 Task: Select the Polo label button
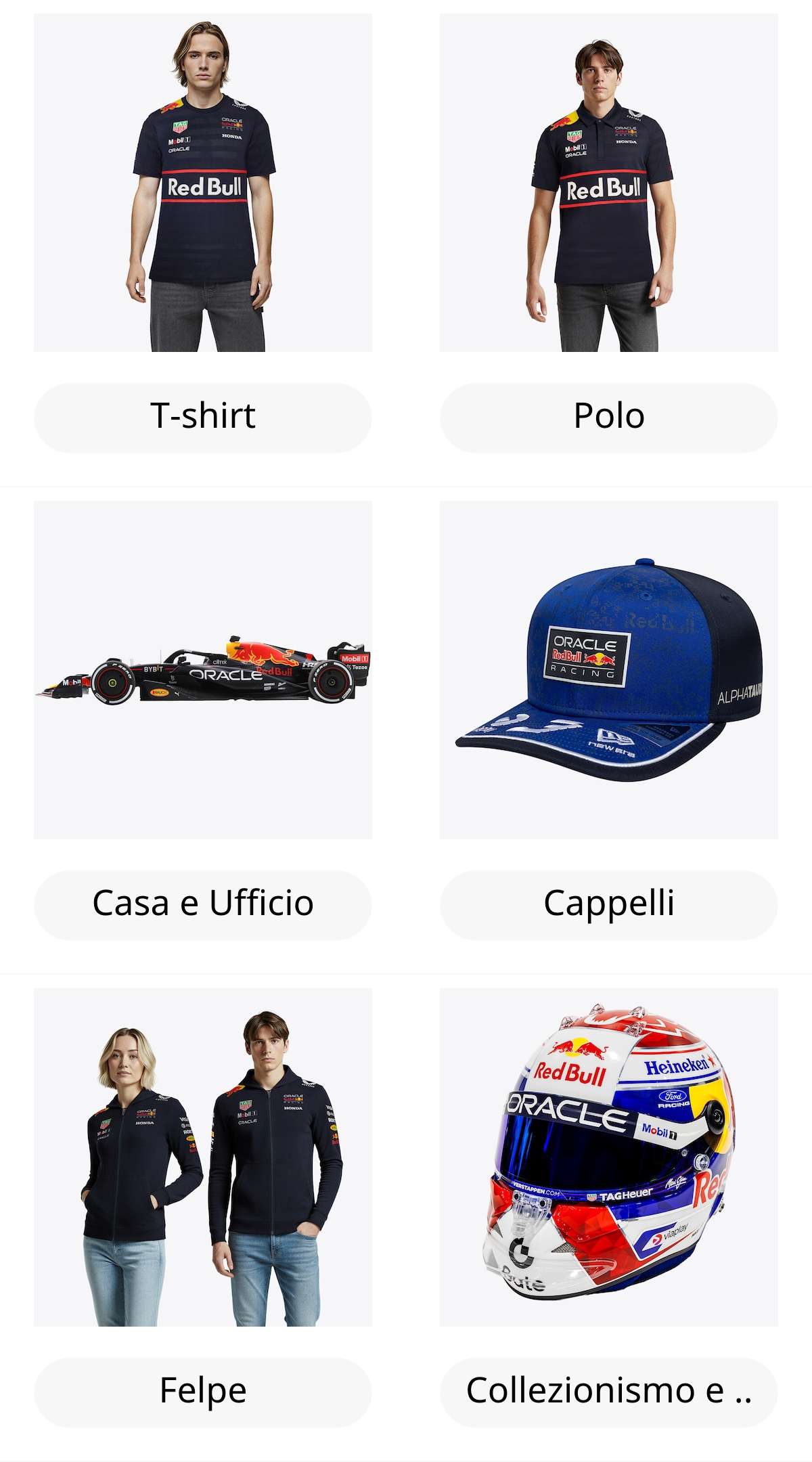[609, 417]
